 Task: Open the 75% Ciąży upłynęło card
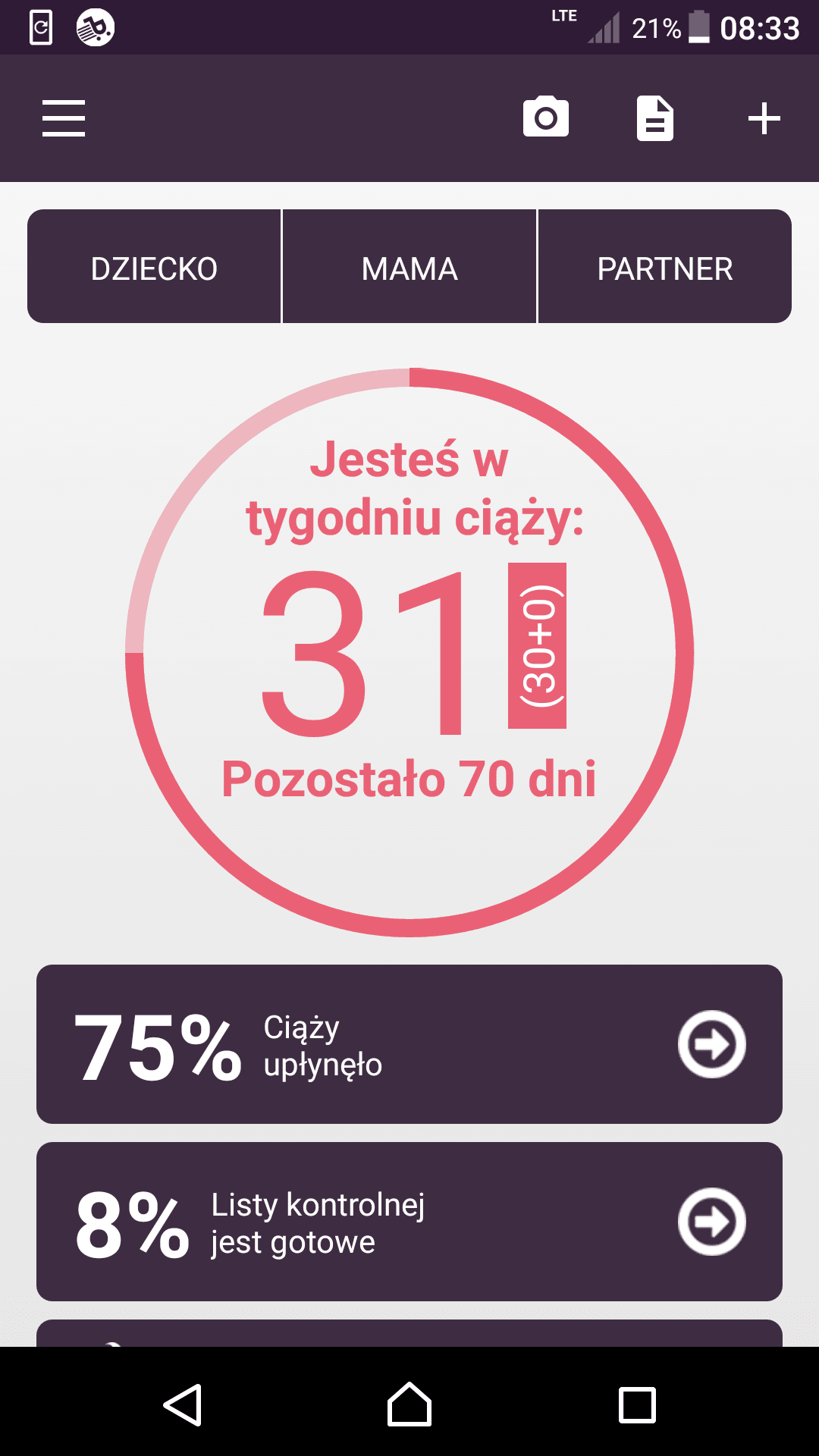[x=409, y=1044]
